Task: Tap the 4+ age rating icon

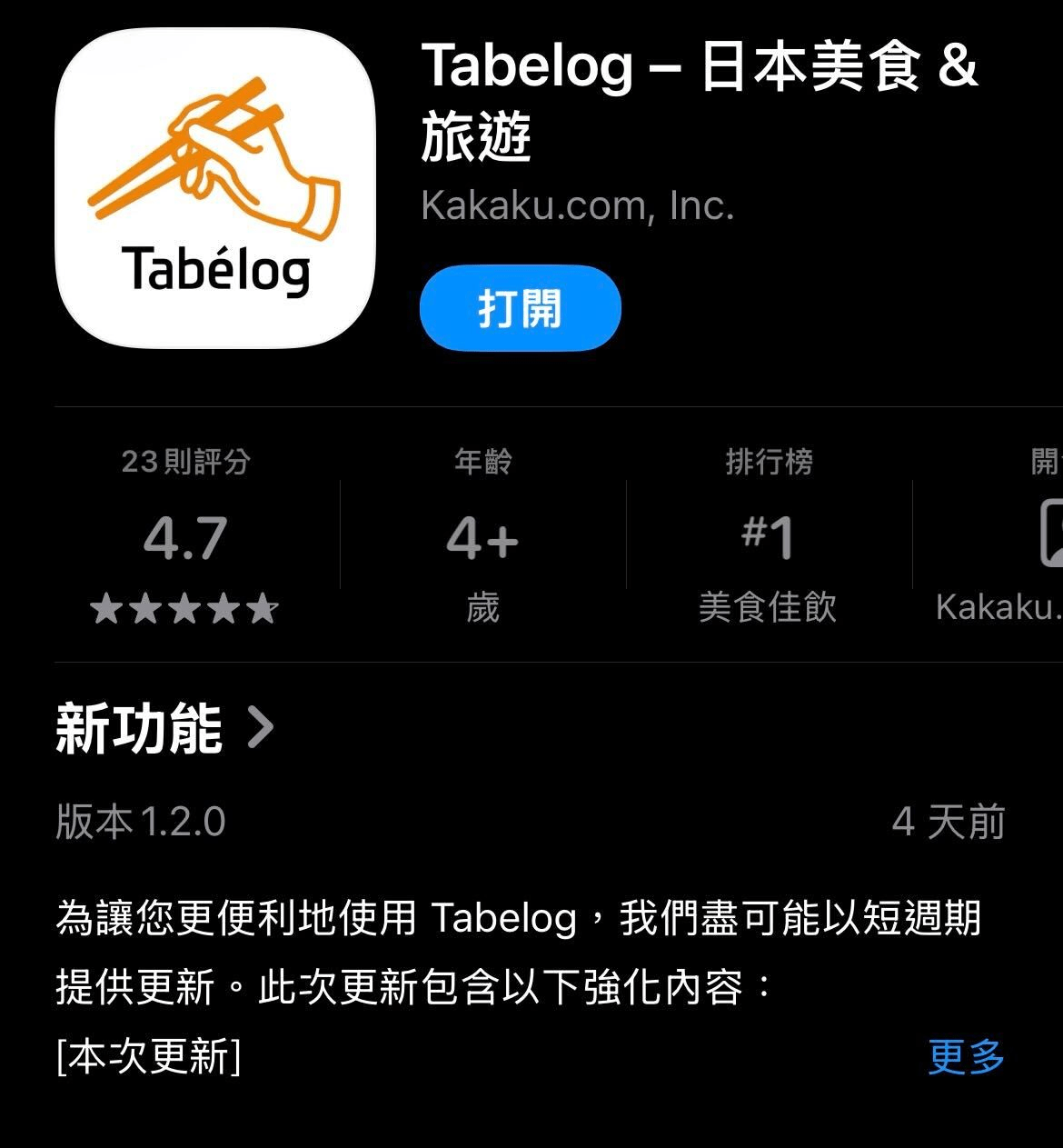Action: tap(482, 539)
